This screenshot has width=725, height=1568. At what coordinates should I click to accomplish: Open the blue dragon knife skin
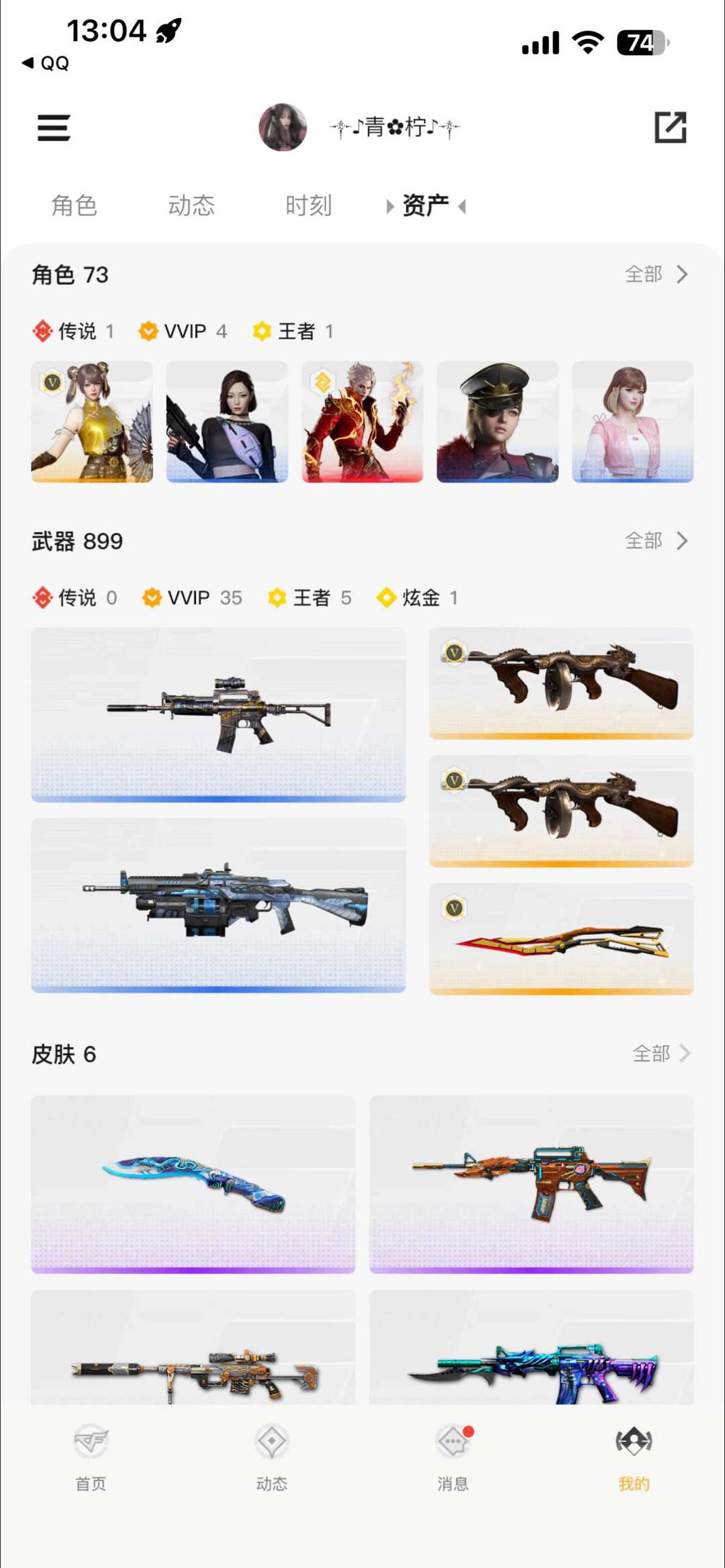193,1185
